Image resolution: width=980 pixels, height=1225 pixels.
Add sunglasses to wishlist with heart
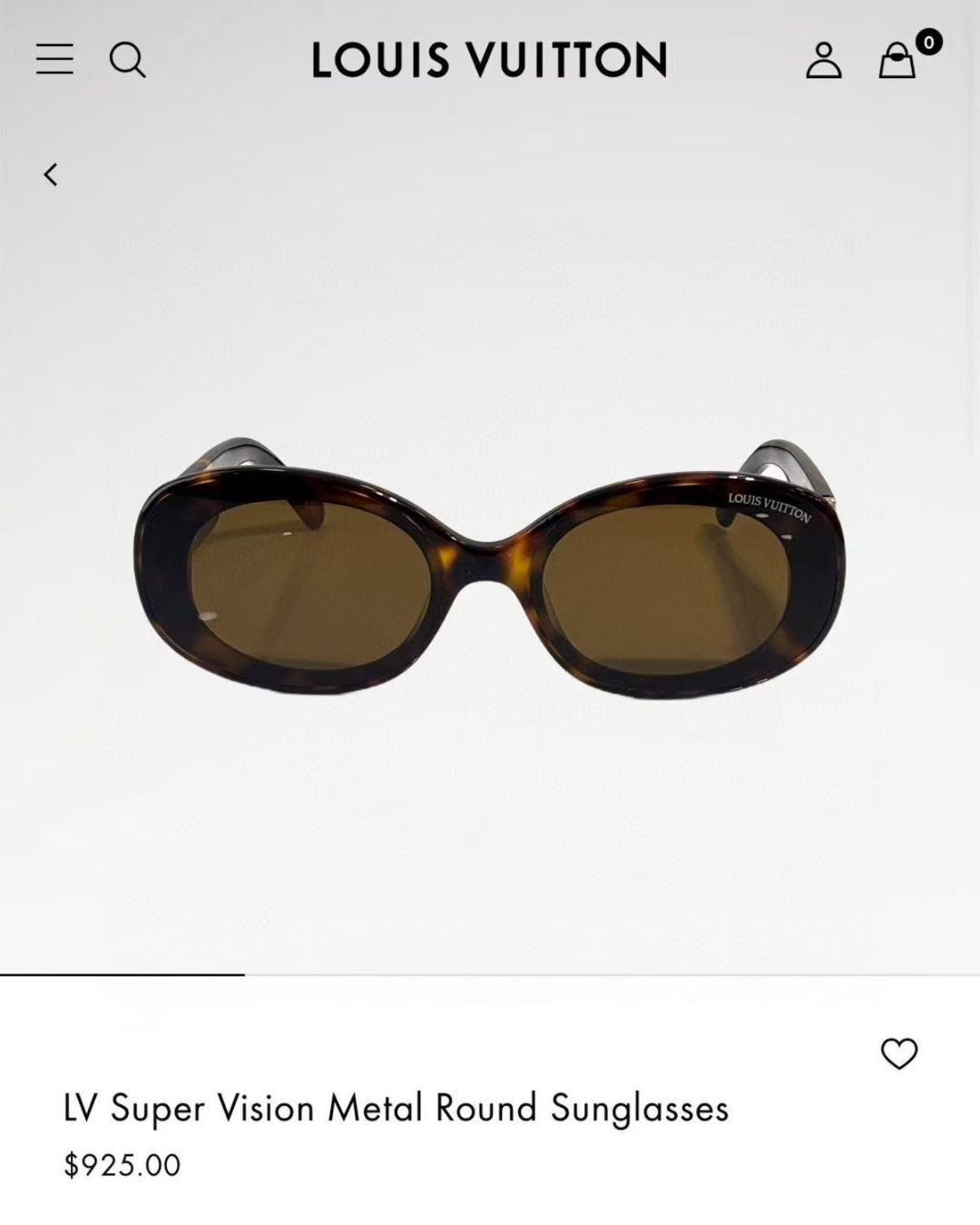coord(898,1053)
